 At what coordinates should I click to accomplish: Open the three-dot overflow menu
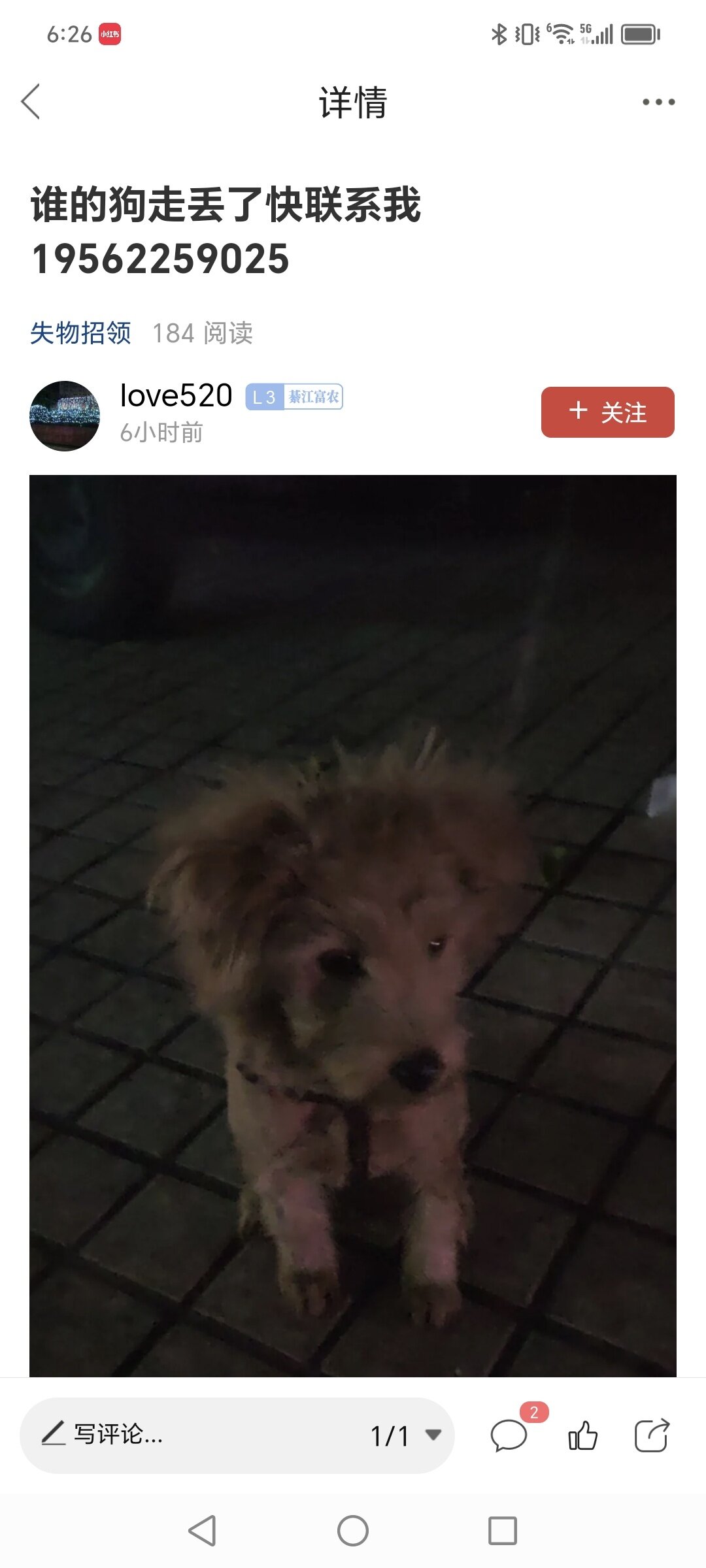658,102
